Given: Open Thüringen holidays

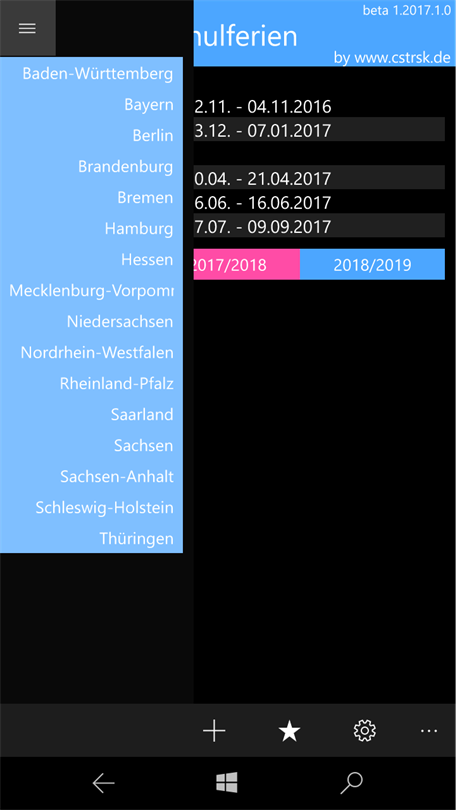Looking at the screenshot, I should point(136,539).
